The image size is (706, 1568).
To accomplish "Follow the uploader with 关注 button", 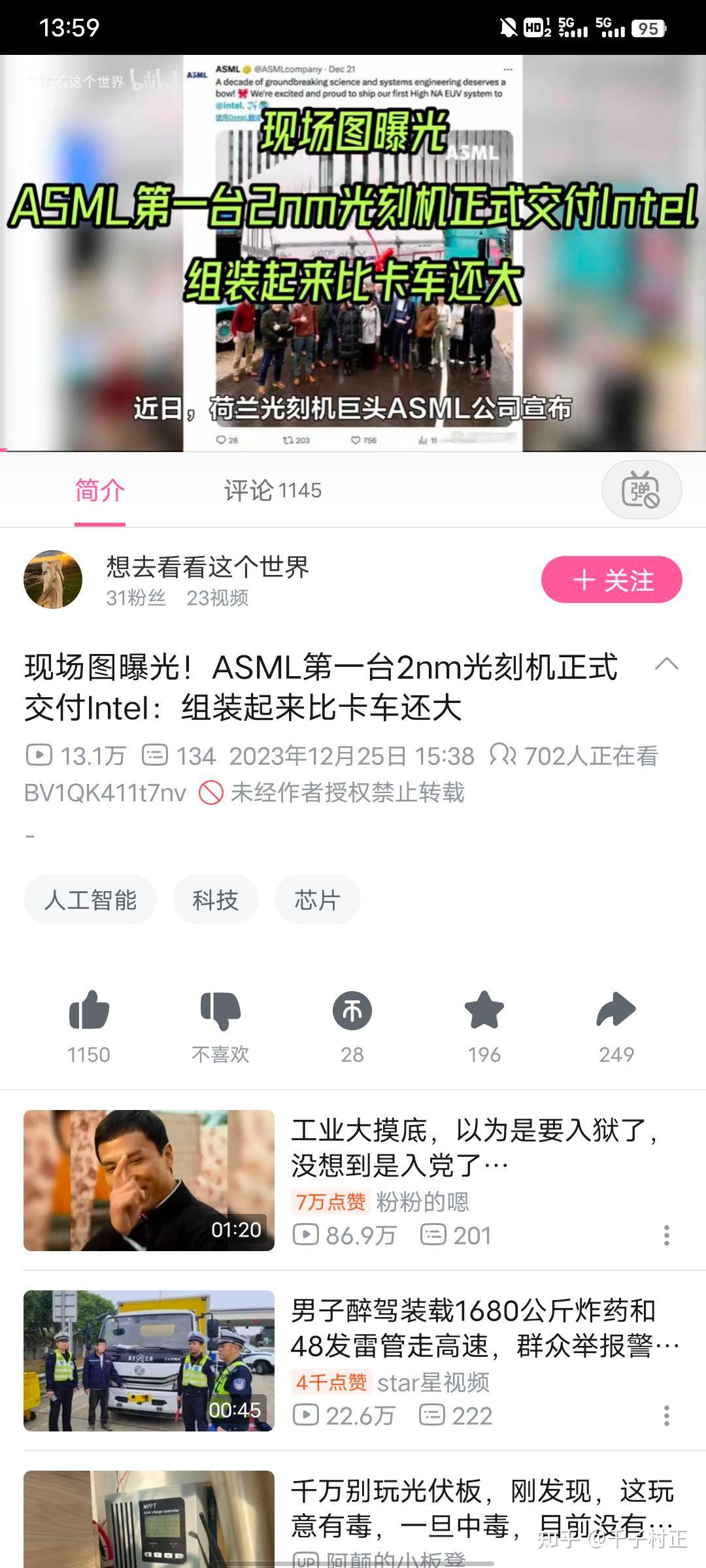I will coord(611,580).
